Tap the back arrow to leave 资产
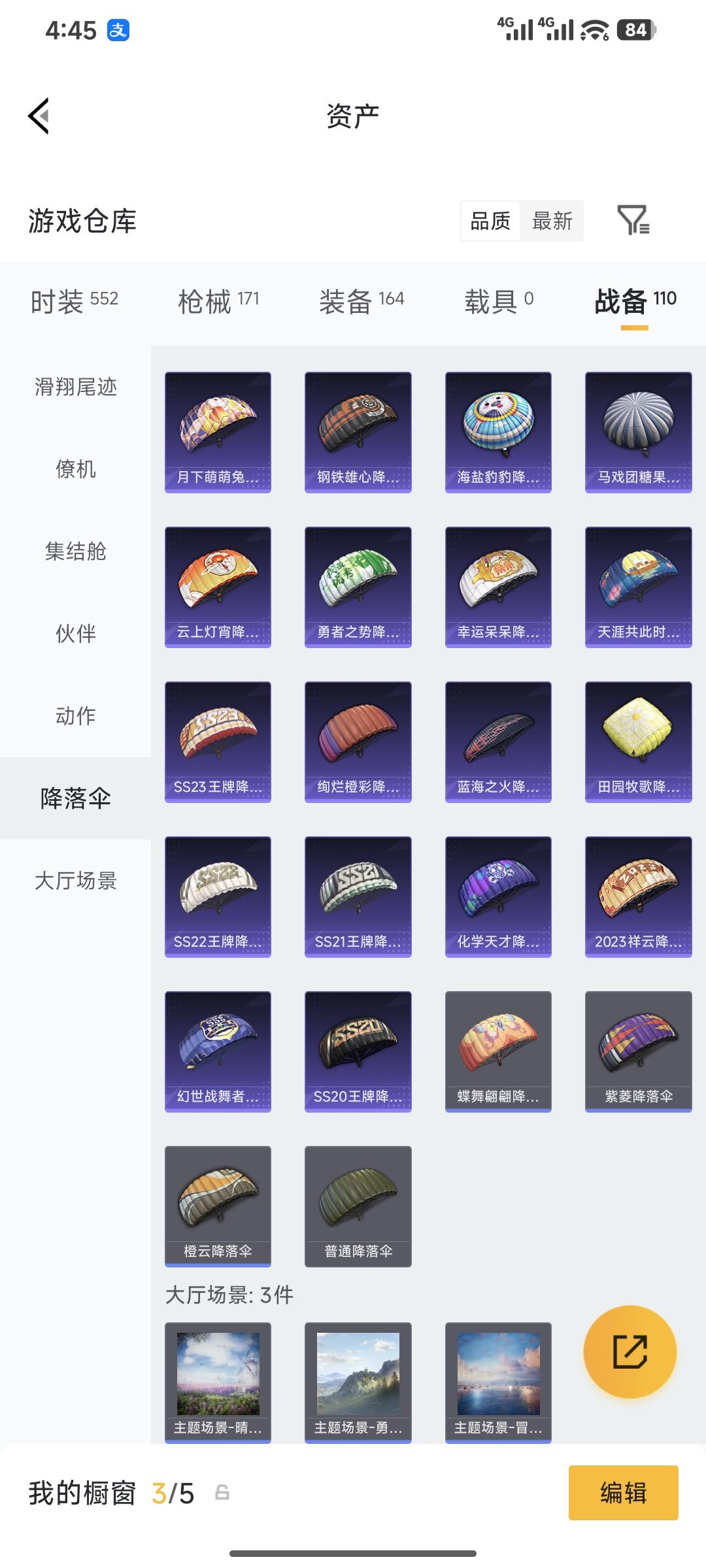706x1568 pixels. point(39,114)
